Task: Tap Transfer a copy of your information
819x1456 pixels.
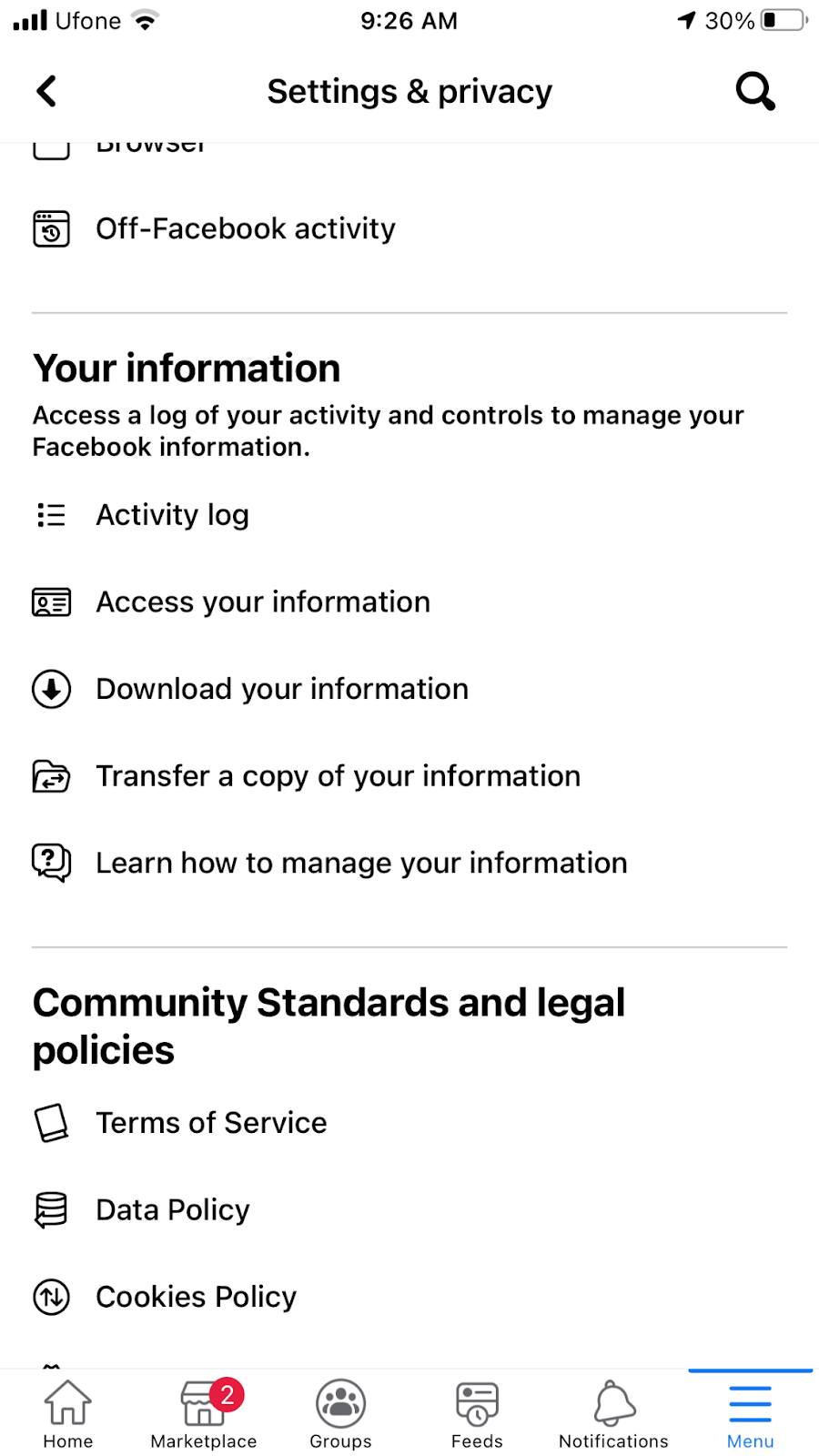Action: pyautogui.click(x=338, y=776)
